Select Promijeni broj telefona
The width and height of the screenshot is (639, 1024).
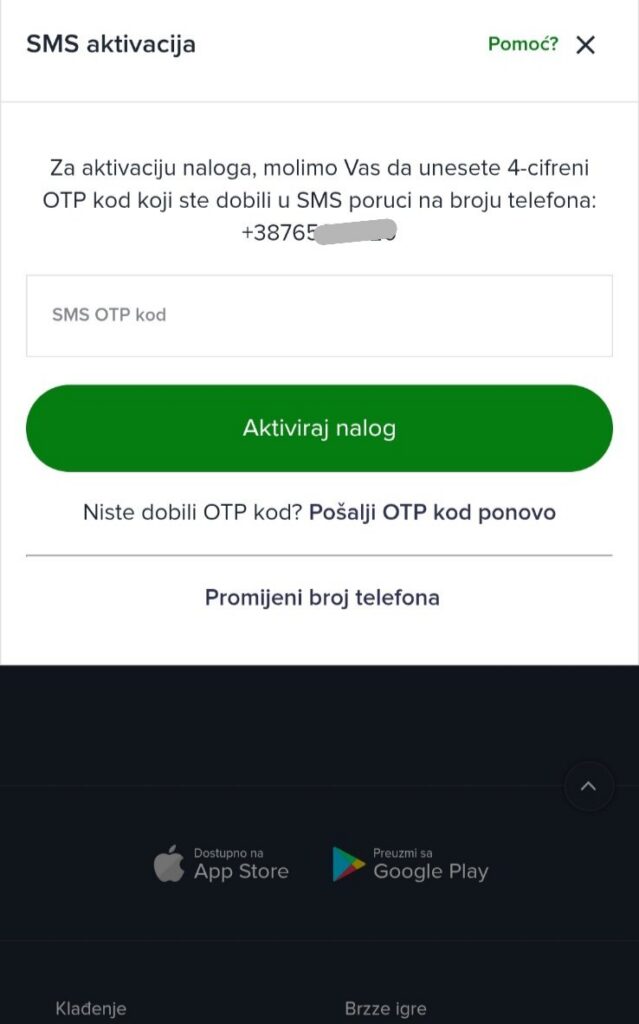(x=322, y=597)
